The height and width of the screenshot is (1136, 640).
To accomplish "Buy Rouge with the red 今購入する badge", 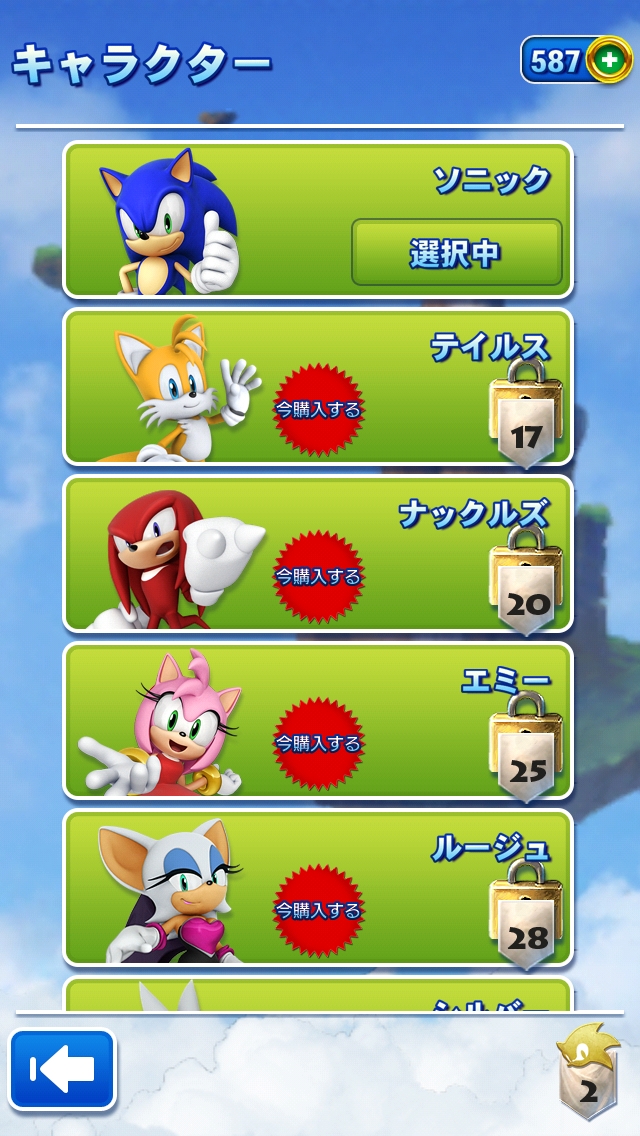I will point(318,910).
